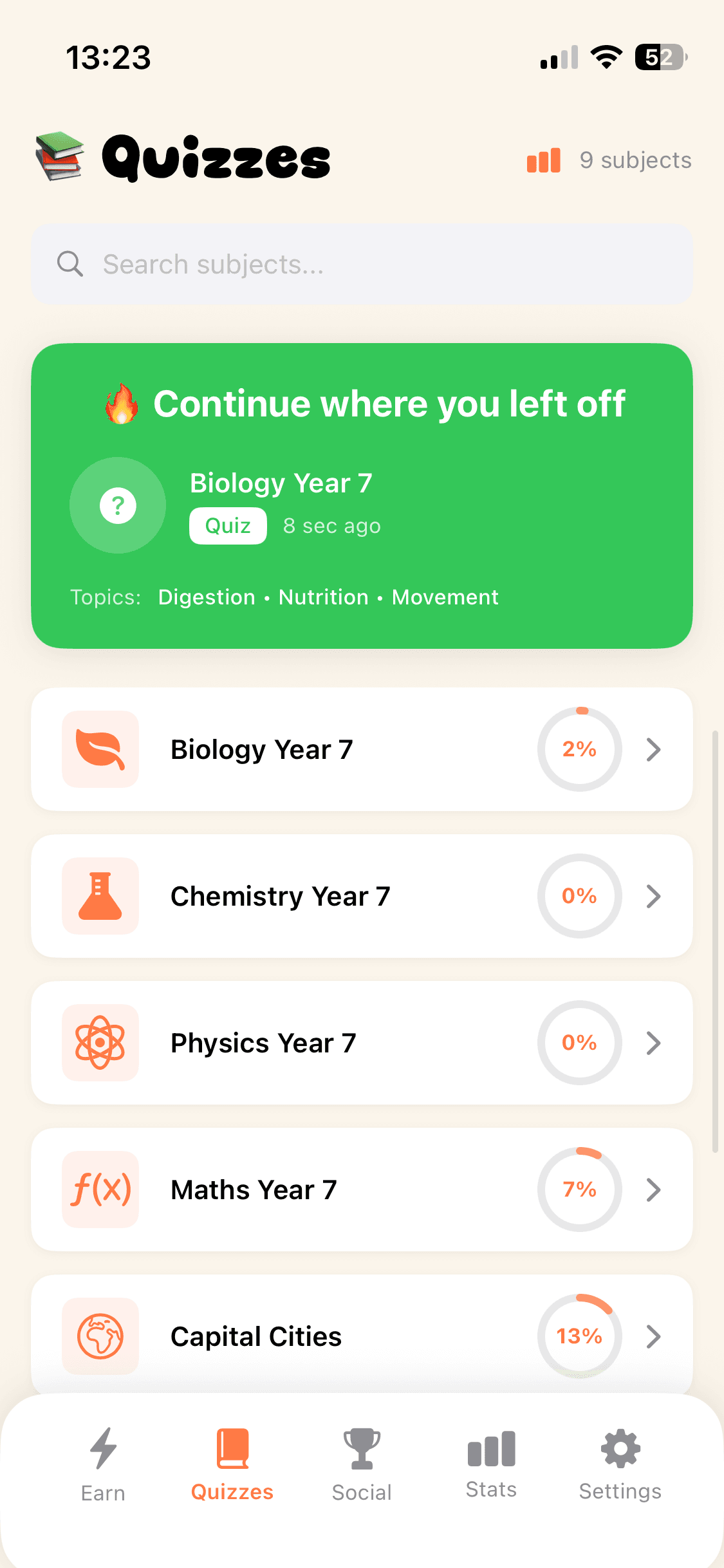
Task: Click the bar chart icon next to 9 subjects
Action: click(544, 161)
